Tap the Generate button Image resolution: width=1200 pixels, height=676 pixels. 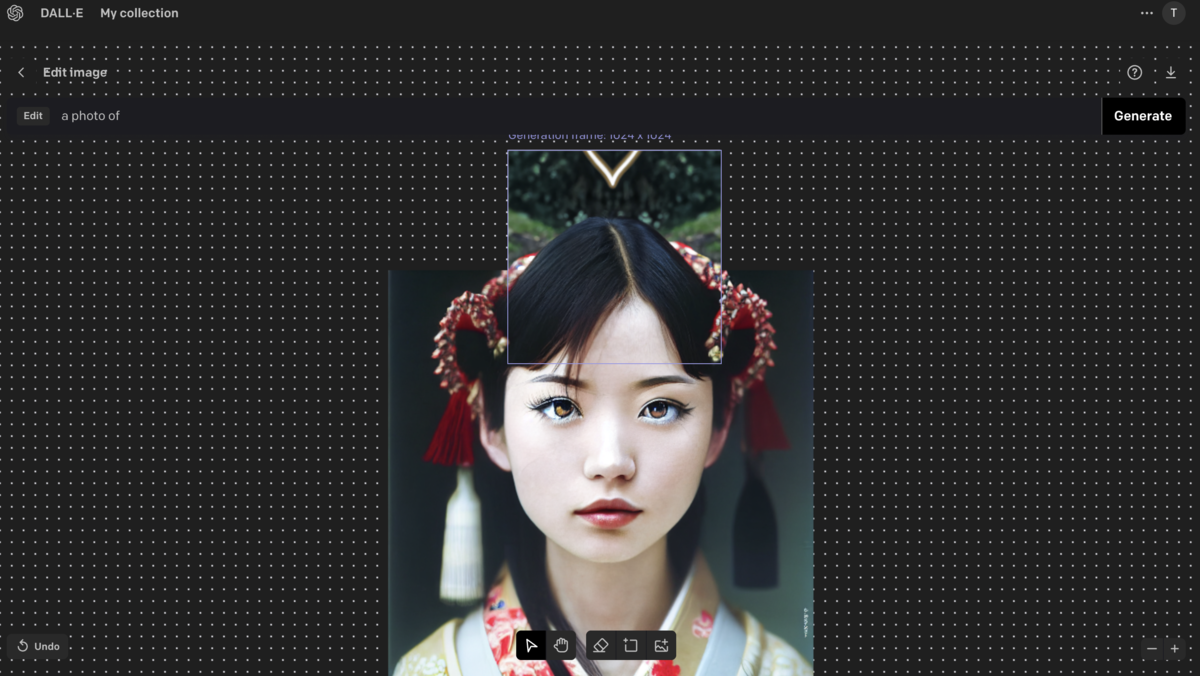click(x=1143, y=116)
